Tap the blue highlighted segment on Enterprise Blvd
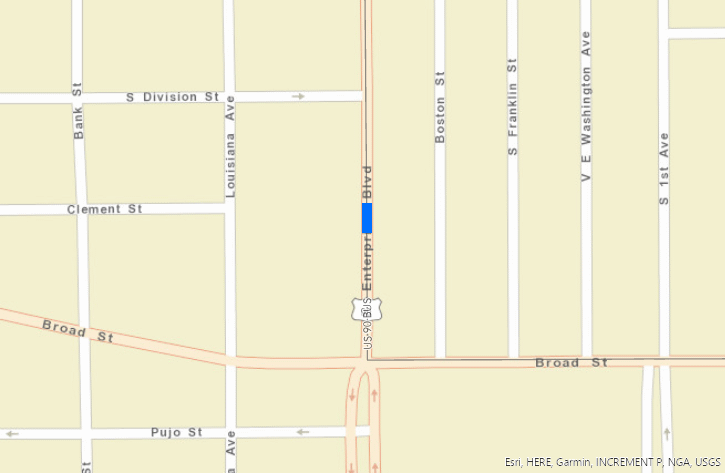This screenshot has height=473, width=725. click(x=367, y=218)
